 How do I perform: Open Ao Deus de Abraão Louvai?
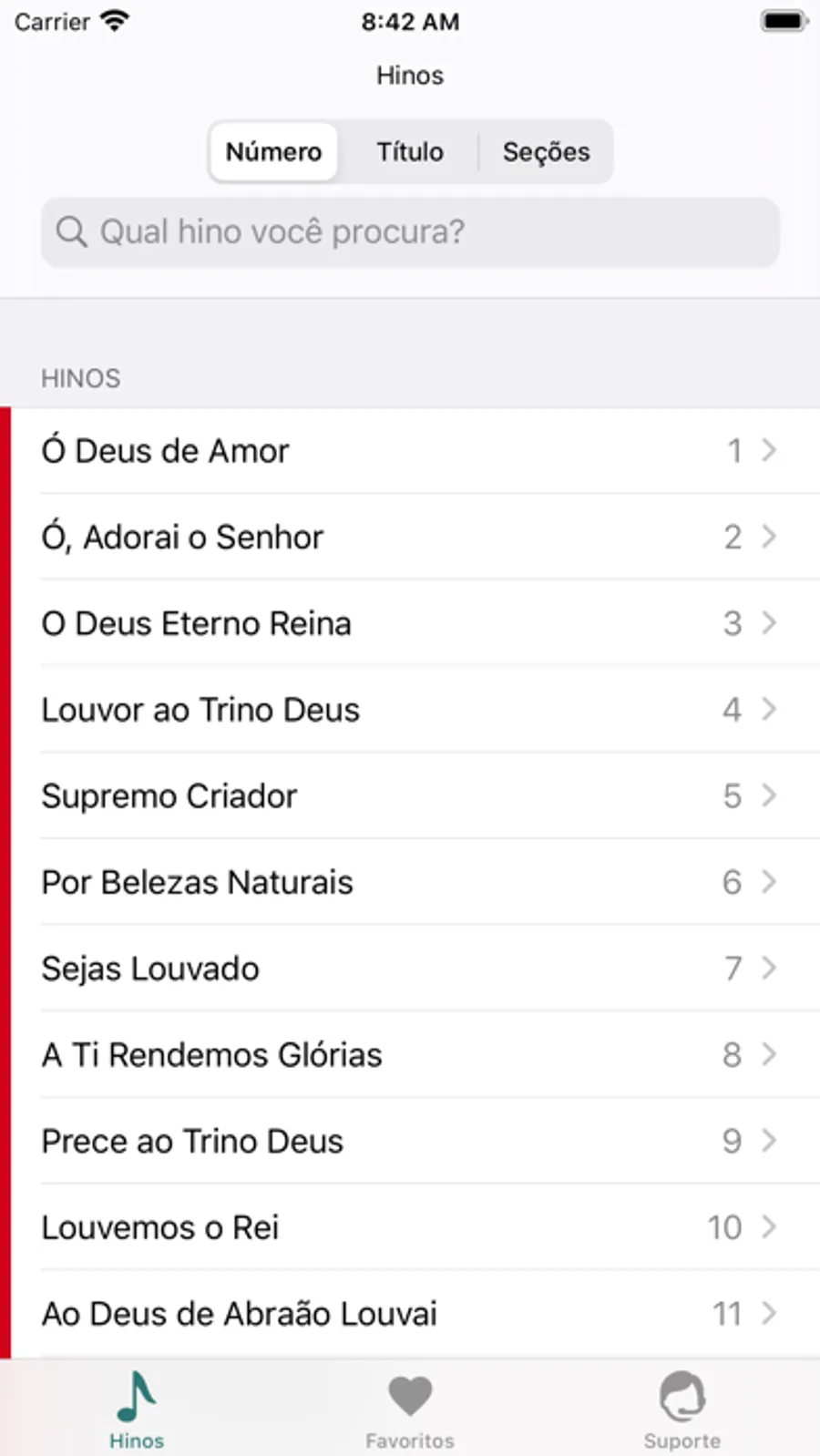pos(410,1314)
